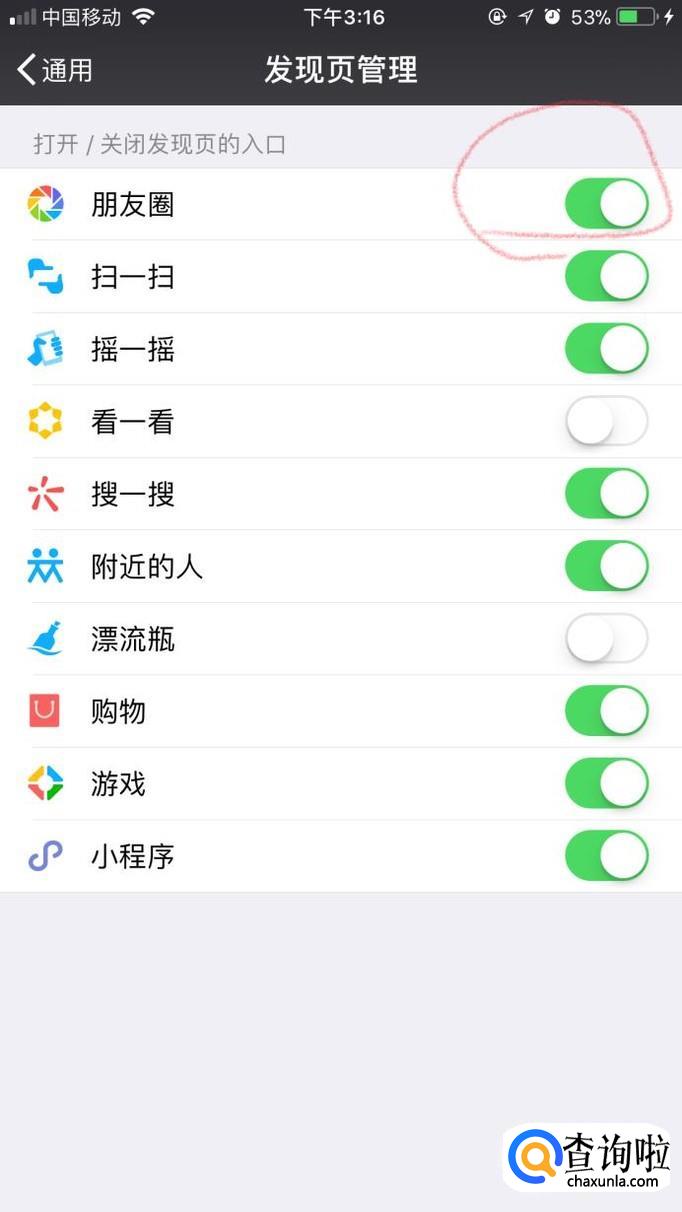
Task: Toggle off 游戏
Action: click(606, 784)
